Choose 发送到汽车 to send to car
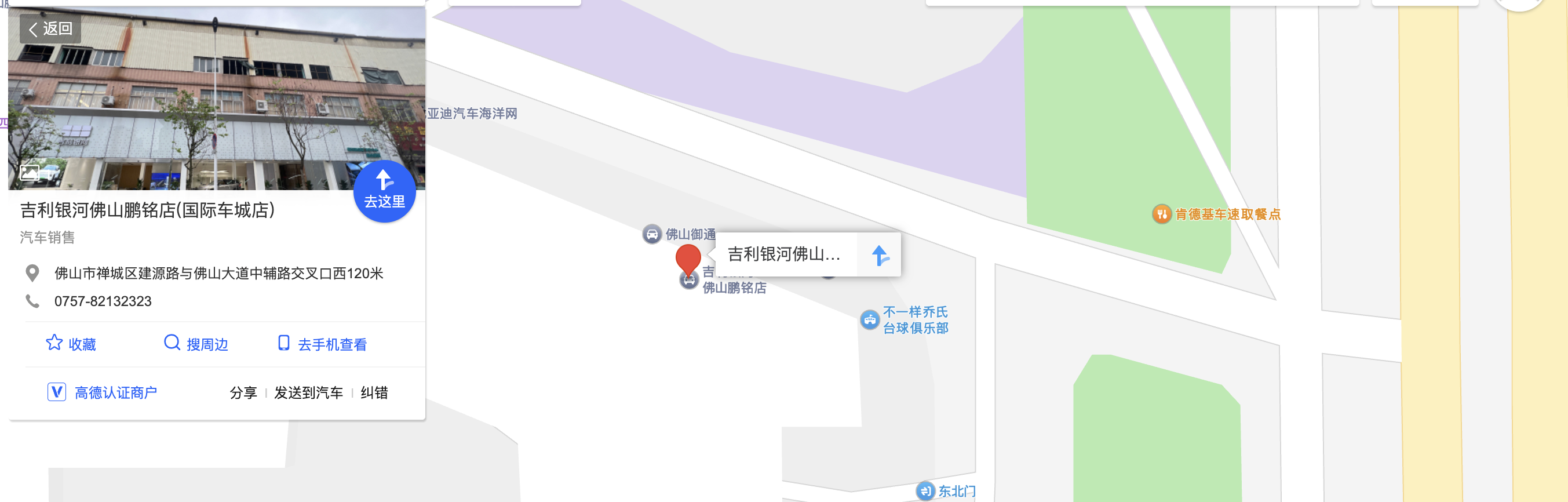The height and width of the screenshot is (502, 1568). coord(308,393)
